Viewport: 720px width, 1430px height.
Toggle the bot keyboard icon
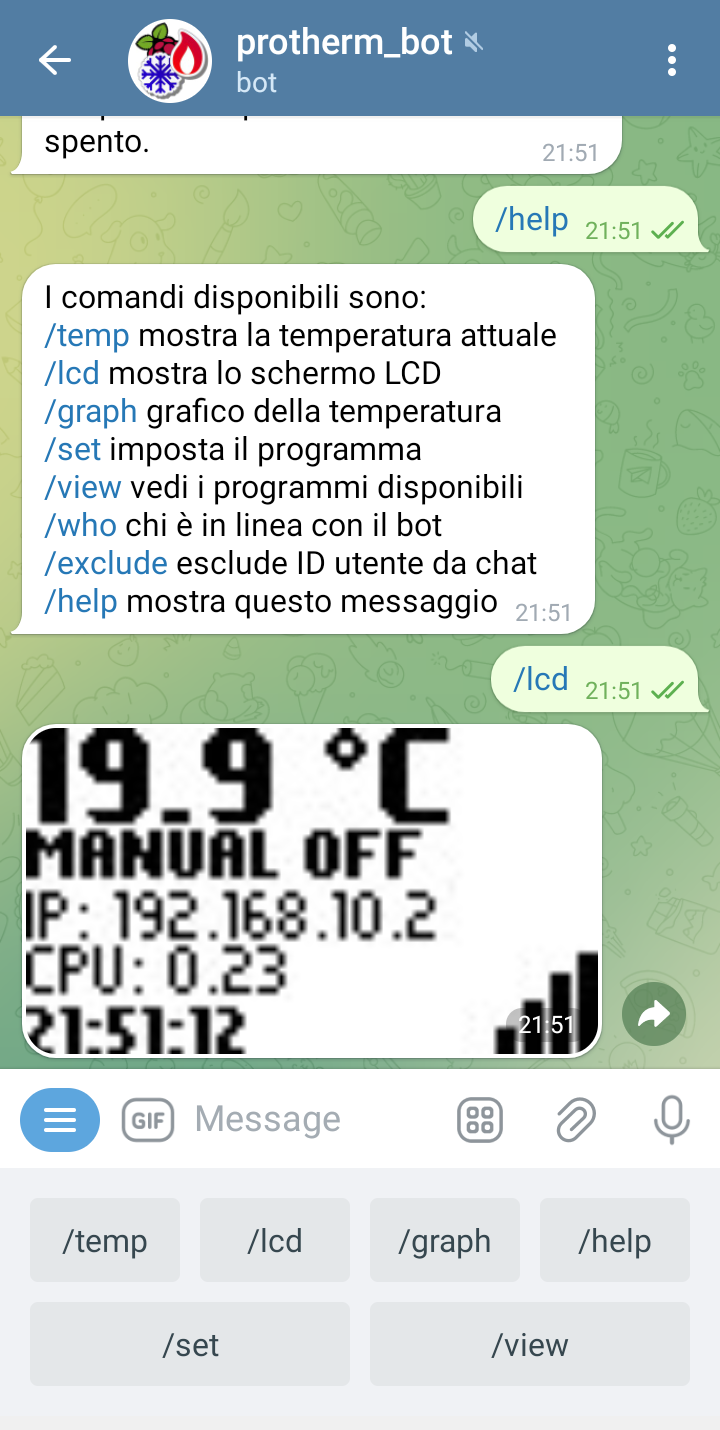coord(480,1120)
